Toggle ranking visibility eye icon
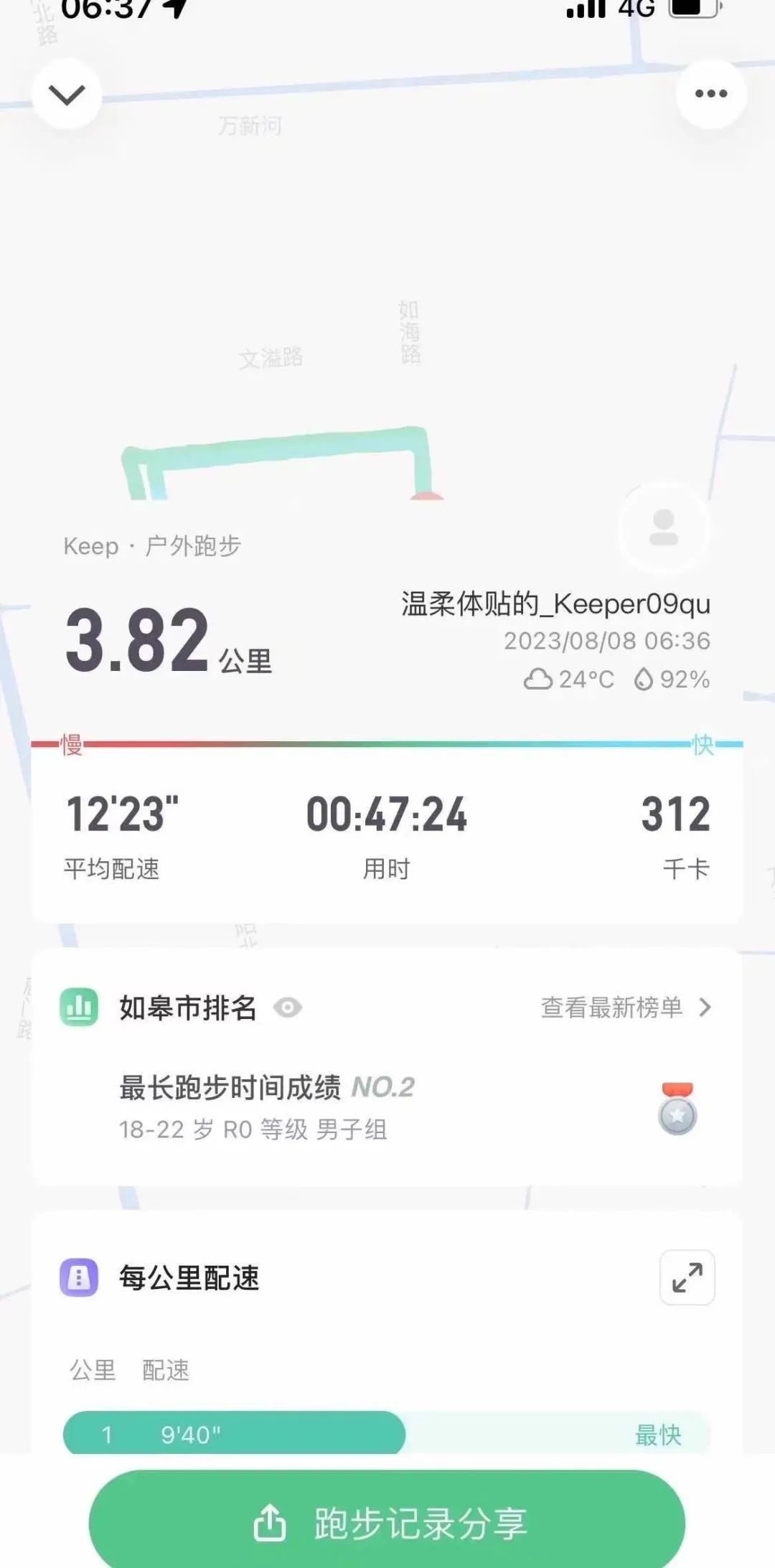Image resolution: width=775 pixels, height=1568 pixels. [x=288, y=1008]
